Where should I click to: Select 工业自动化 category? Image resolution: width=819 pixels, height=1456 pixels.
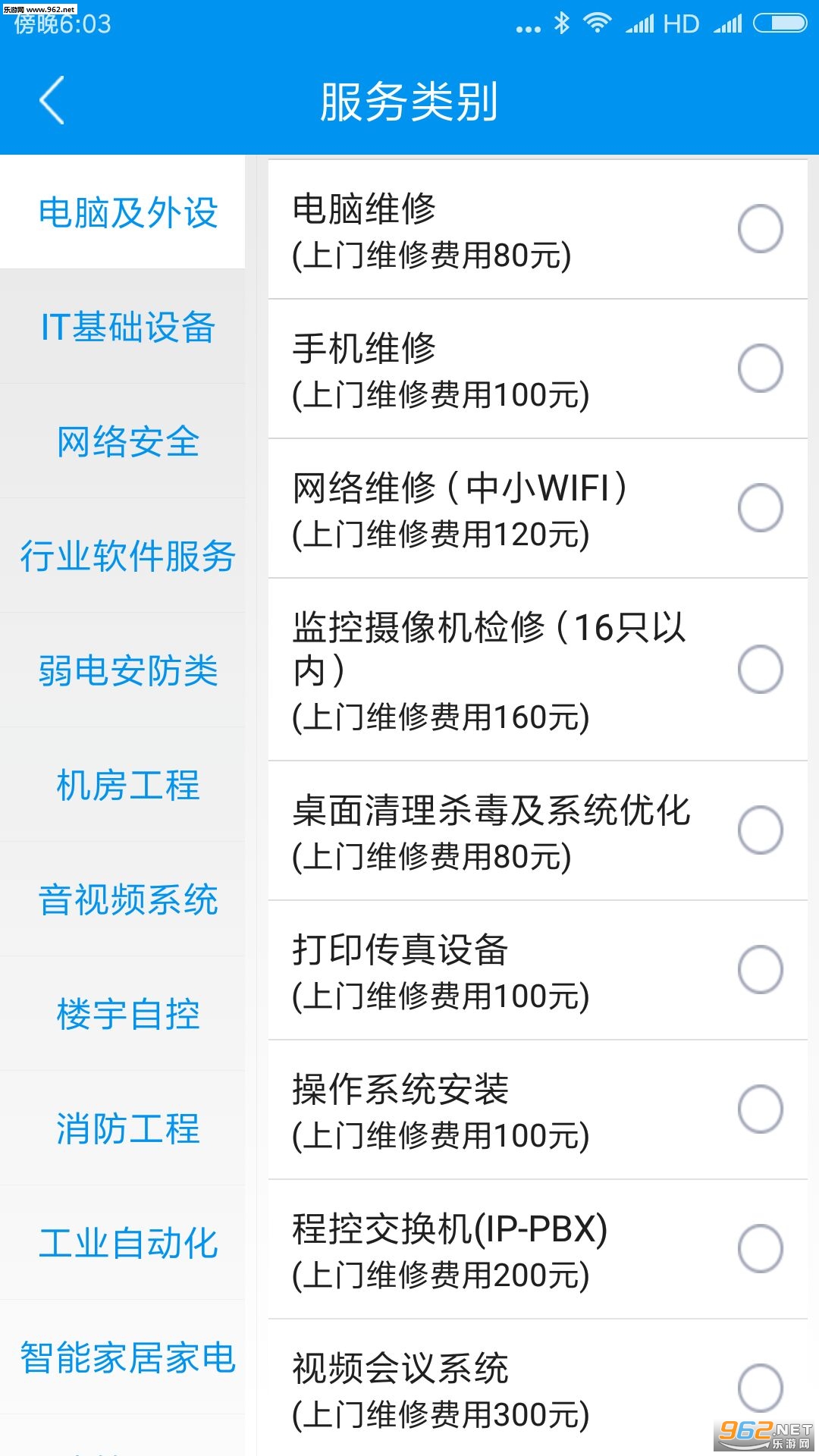(x=127, y=1243)
